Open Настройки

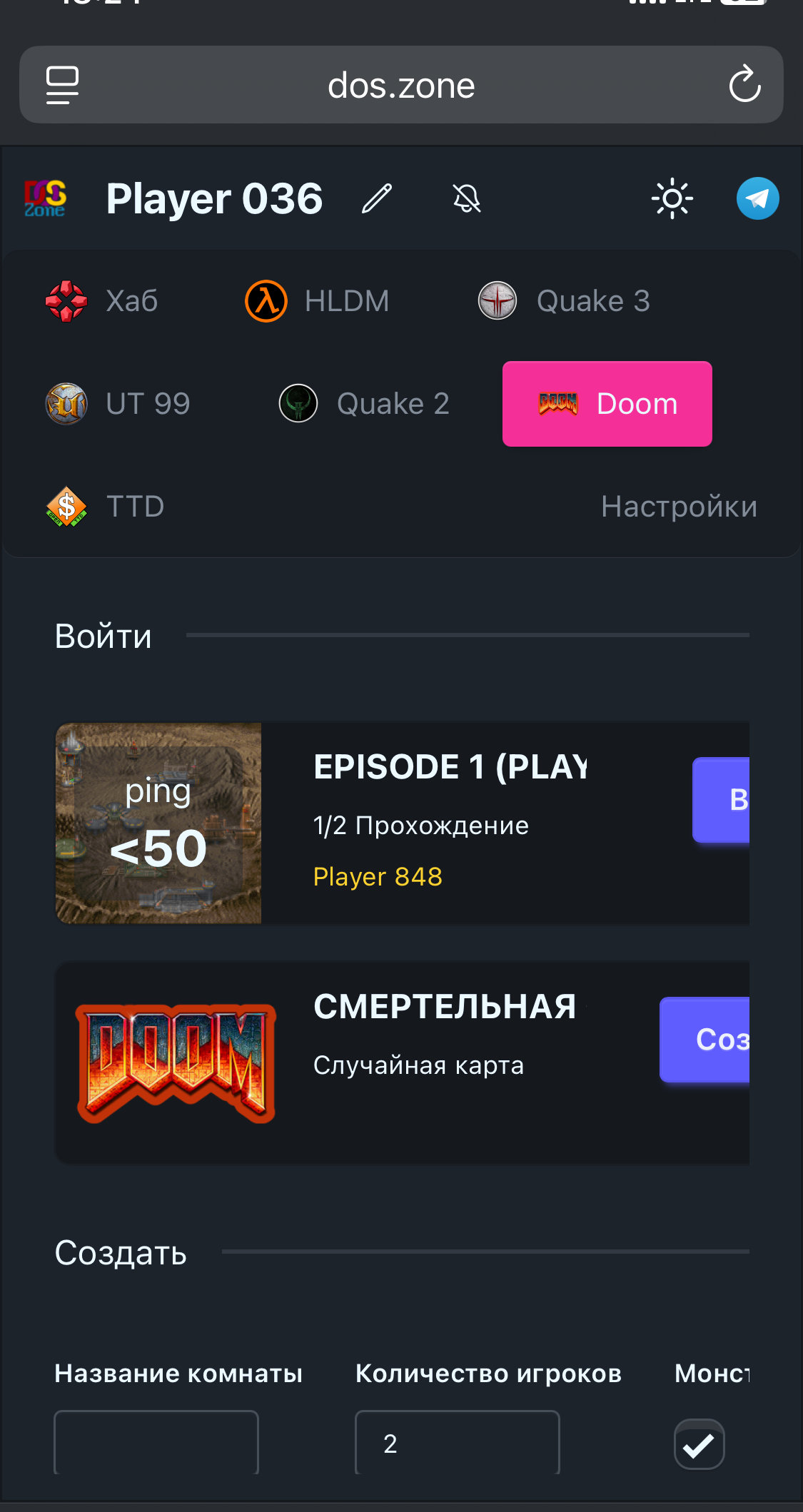679,507
